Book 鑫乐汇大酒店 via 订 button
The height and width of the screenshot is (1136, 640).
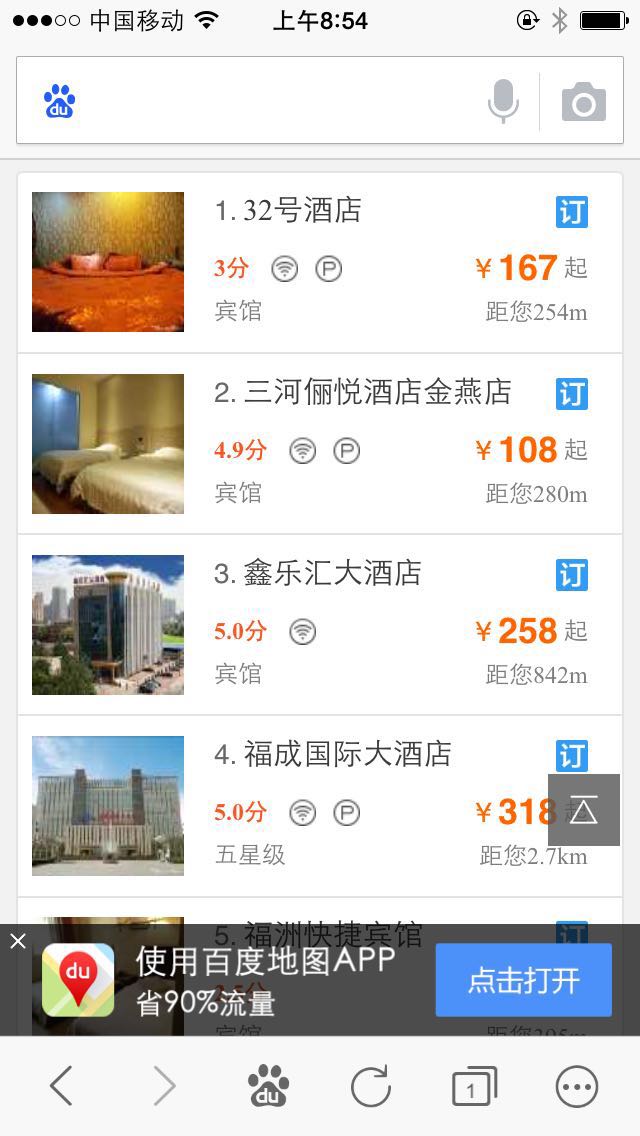tap(572, 575)
